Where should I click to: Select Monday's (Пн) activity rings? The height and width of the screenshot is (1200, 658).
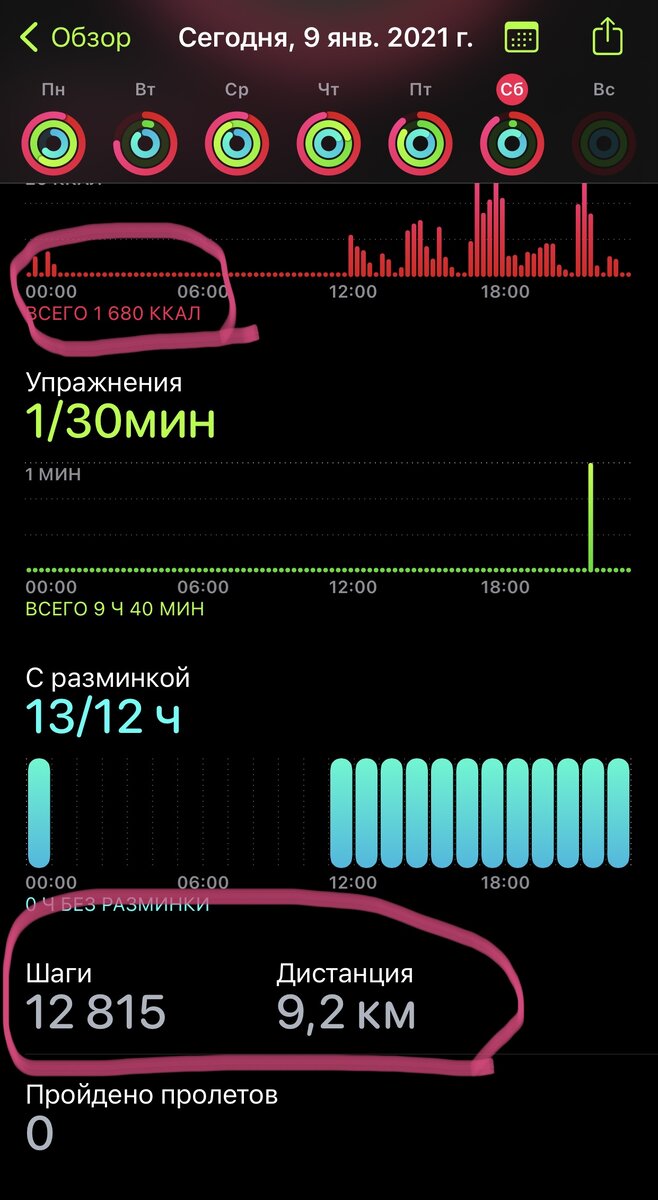pyautogui.click(x=53, y=145)
